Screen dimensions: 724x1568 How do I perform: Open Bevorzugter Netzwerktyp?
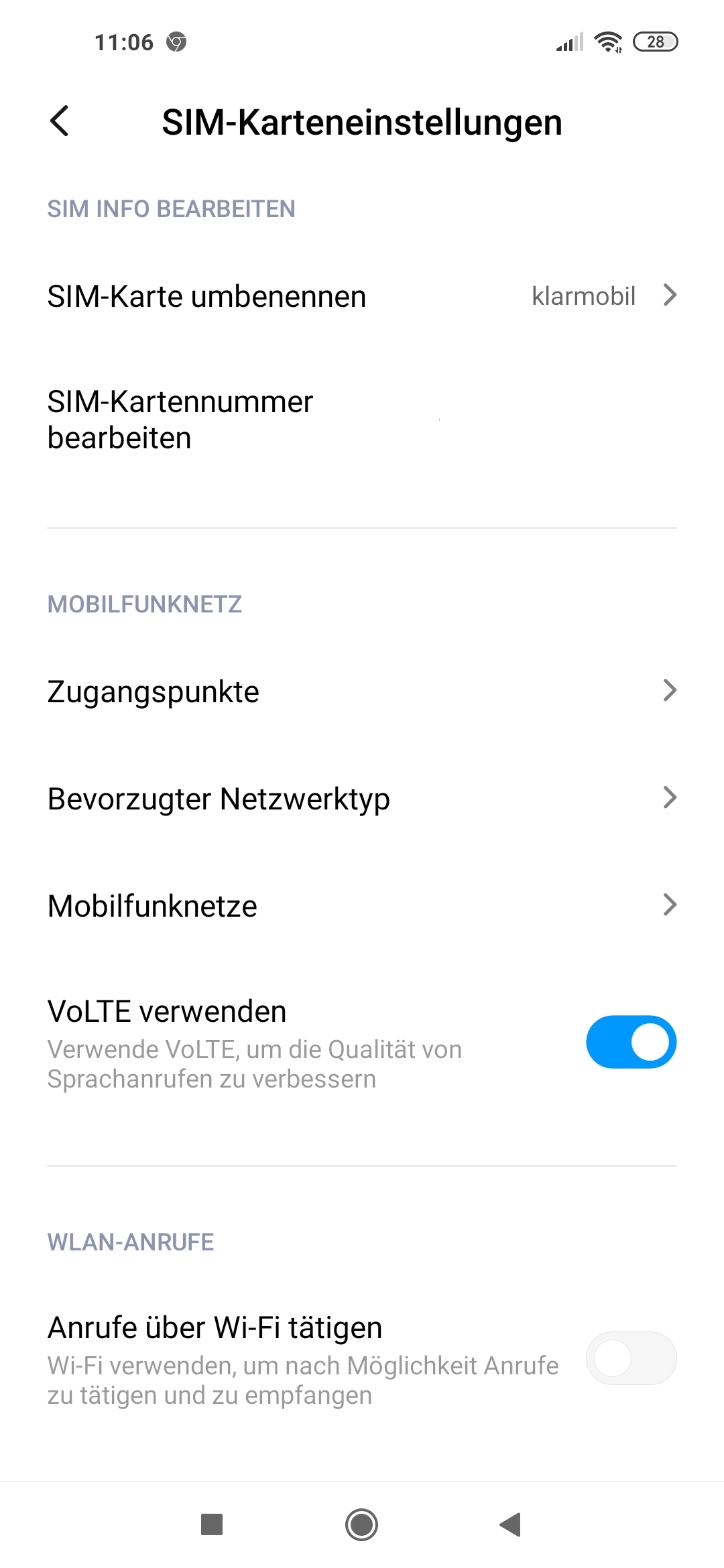(x=362, y=798)
